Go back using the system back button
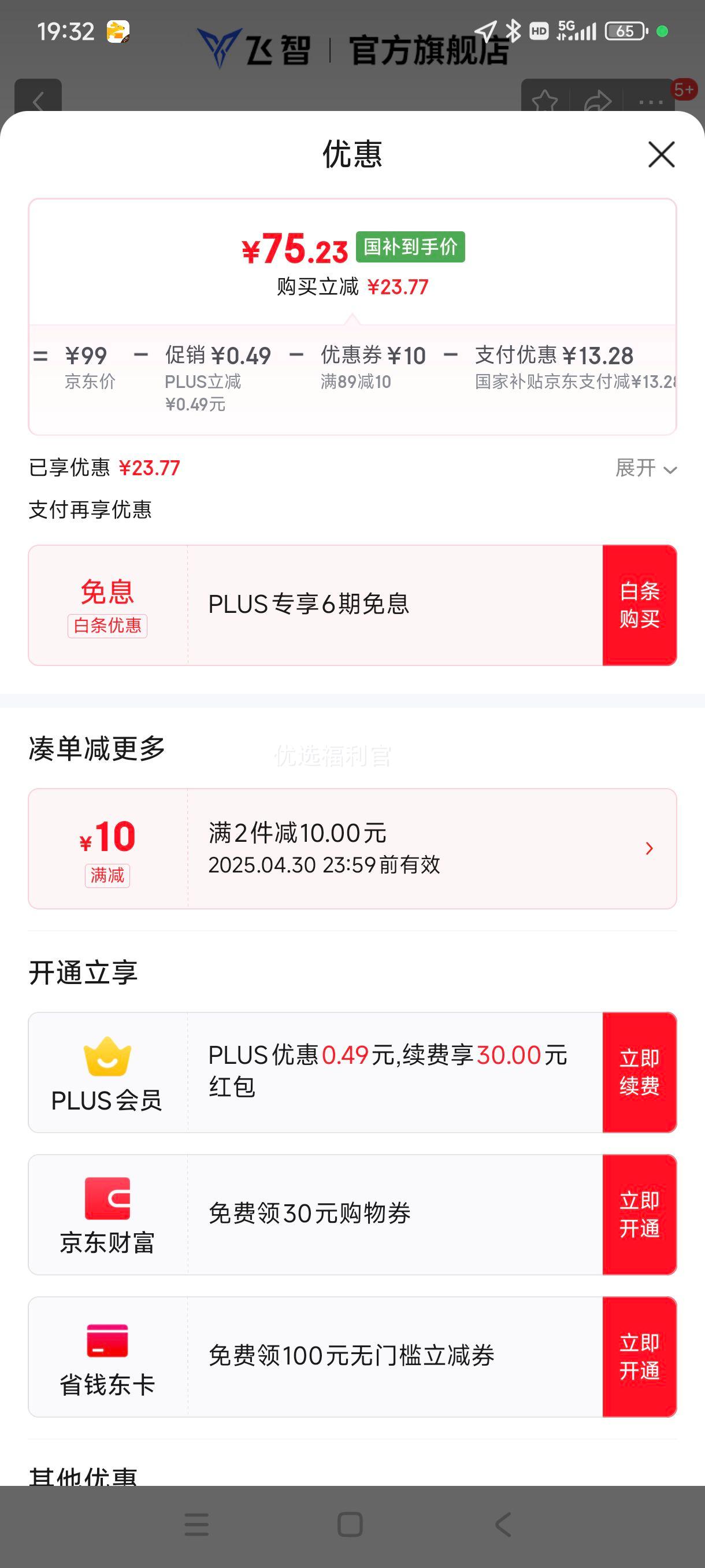This screenshot has width=705, height=1568. (x=503, y=1525)
